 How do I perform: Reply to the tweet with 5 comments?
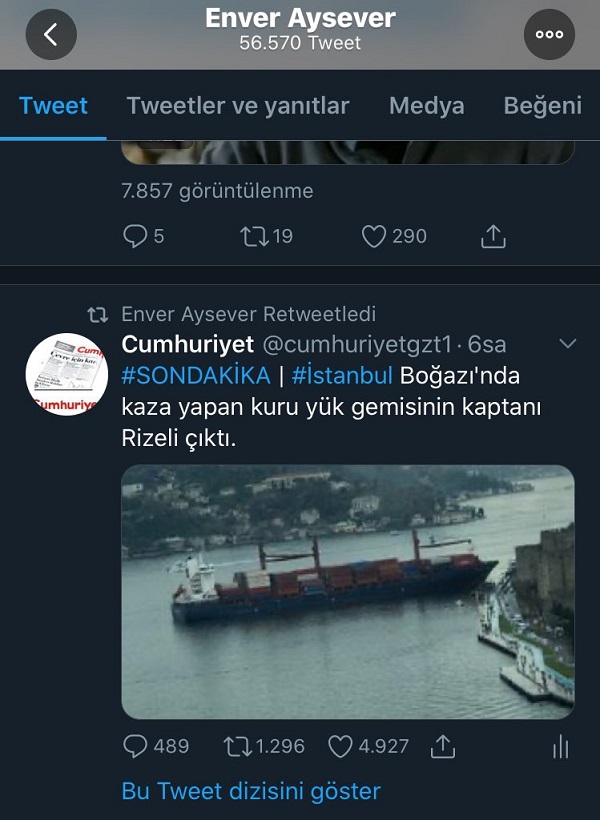135,236
